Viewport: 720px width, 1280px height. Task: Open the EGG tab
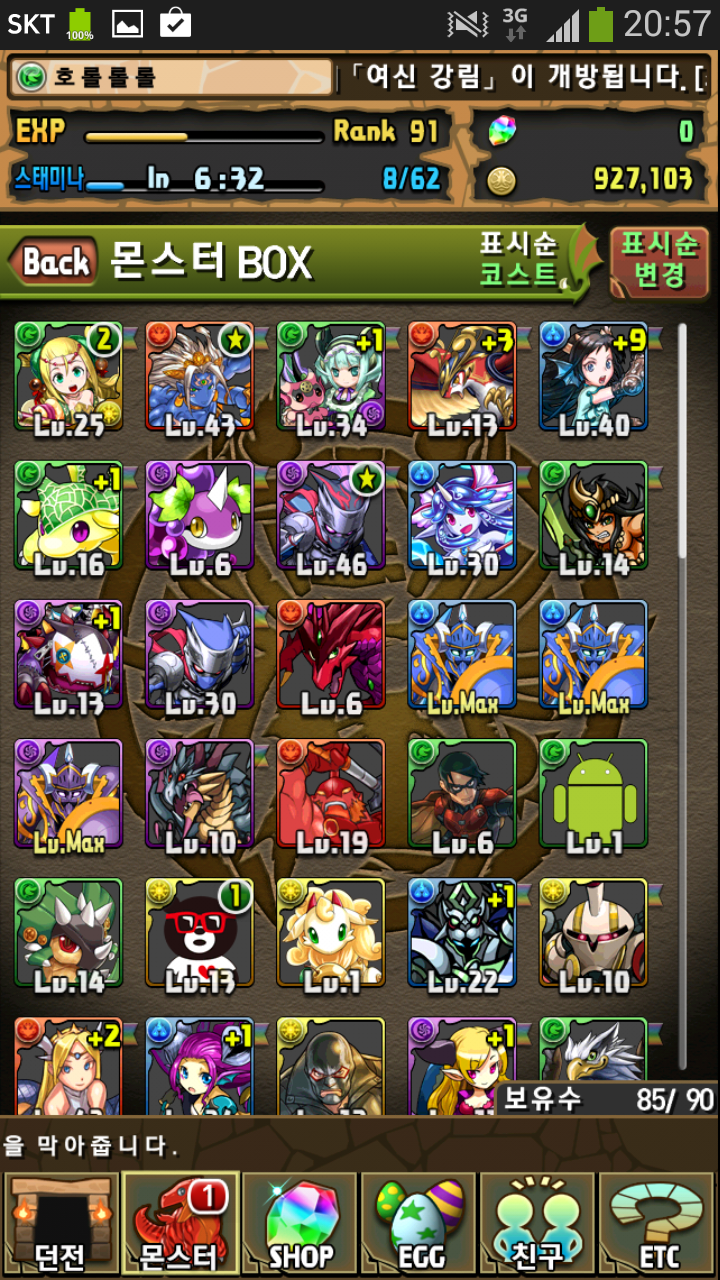click(x=419, y=1225)
